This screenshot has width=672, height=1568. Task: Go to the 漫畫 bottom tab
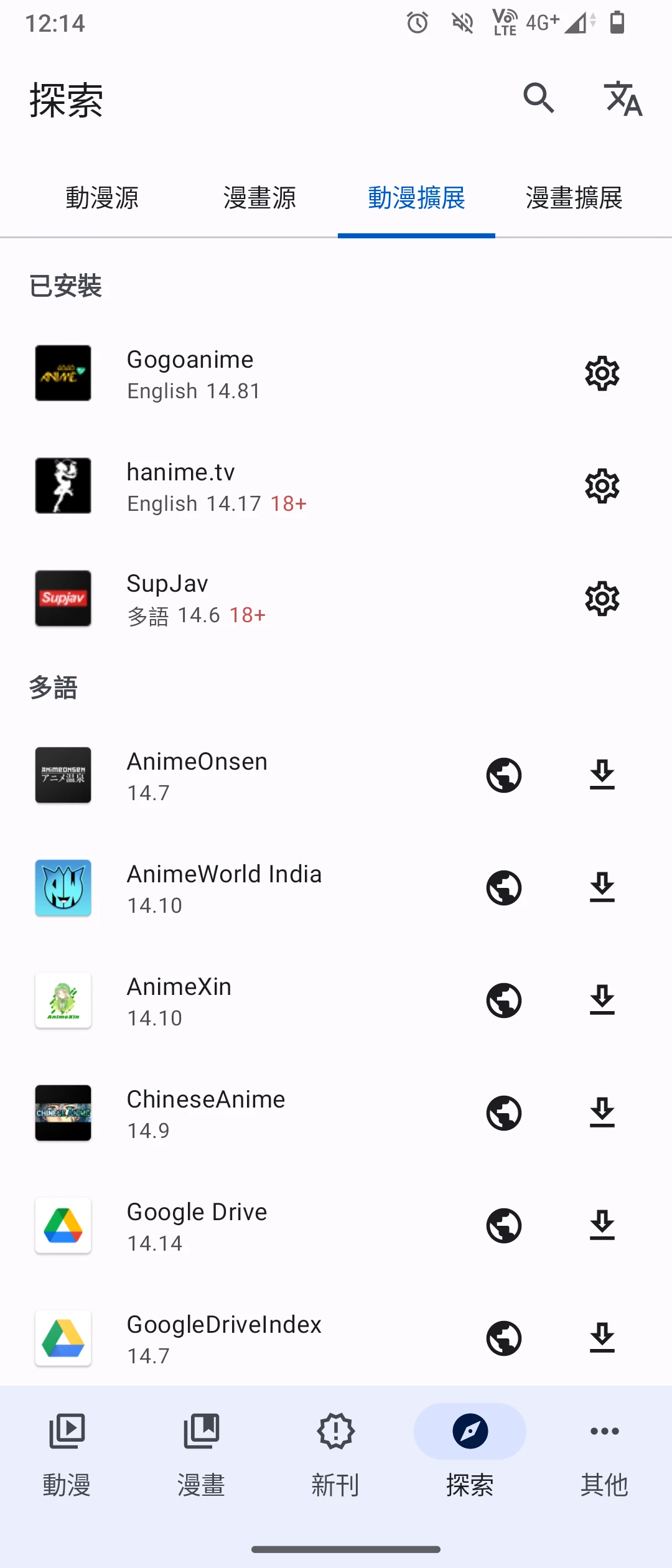pos(201,1450)
